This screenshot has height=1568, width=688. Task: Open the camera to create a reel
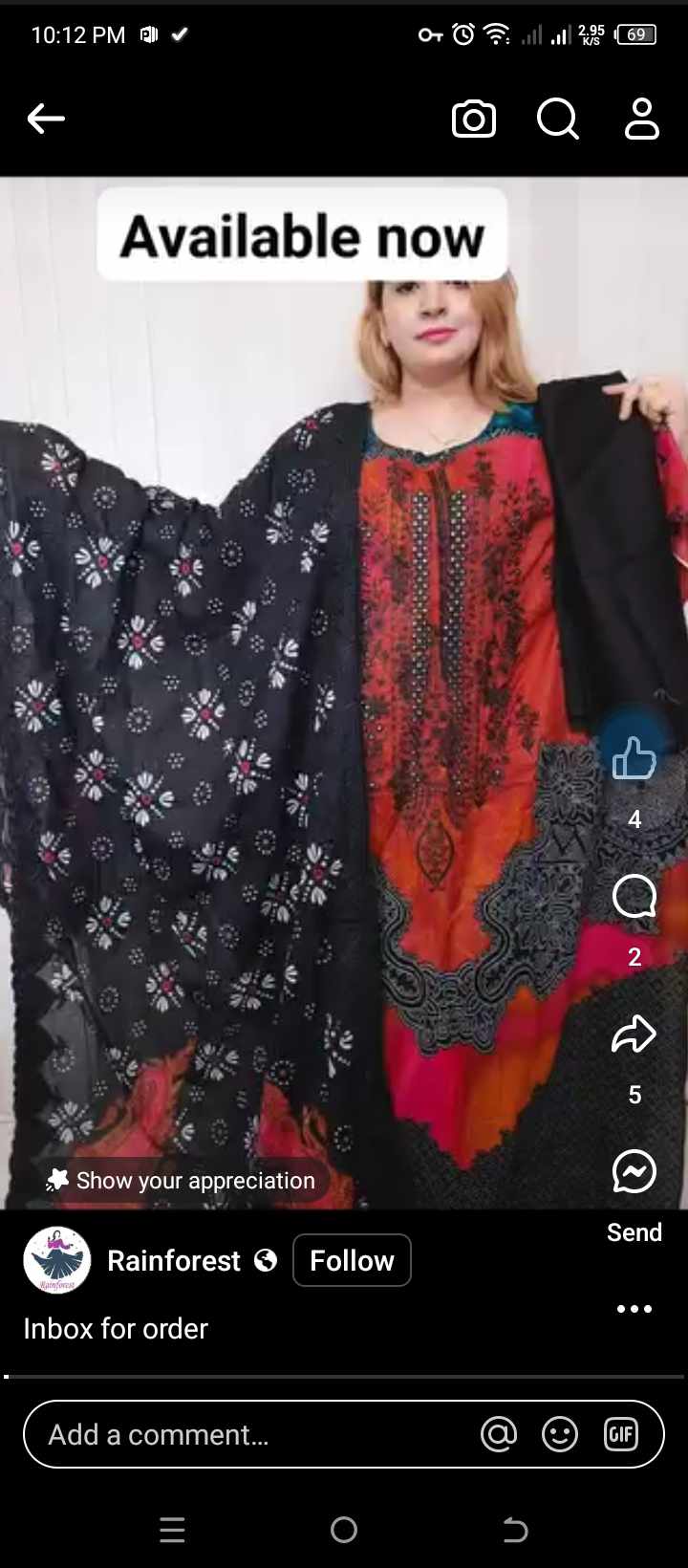pyautogui.click(x=473, y=120)
